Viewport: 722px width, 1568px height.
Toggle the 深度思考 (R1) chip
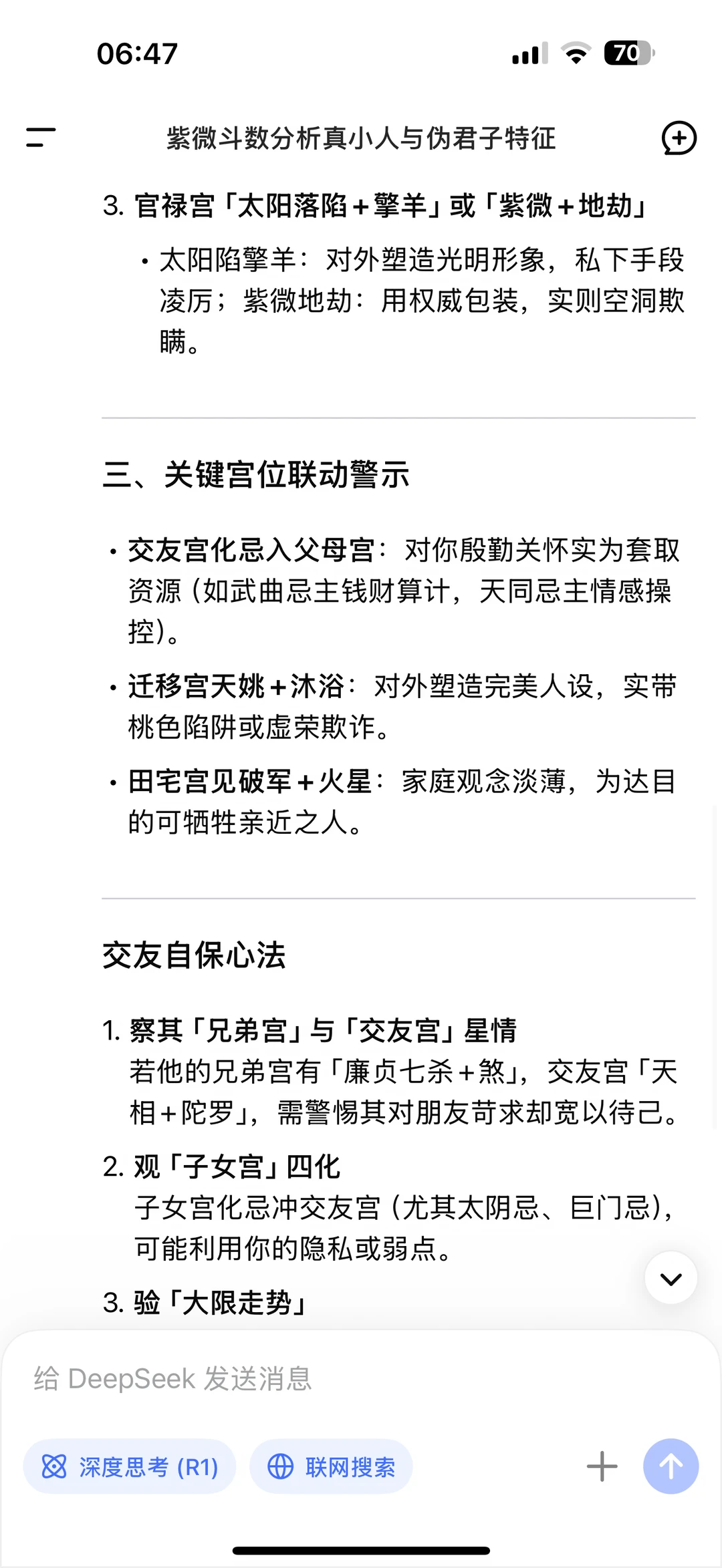coord(130,1466)
